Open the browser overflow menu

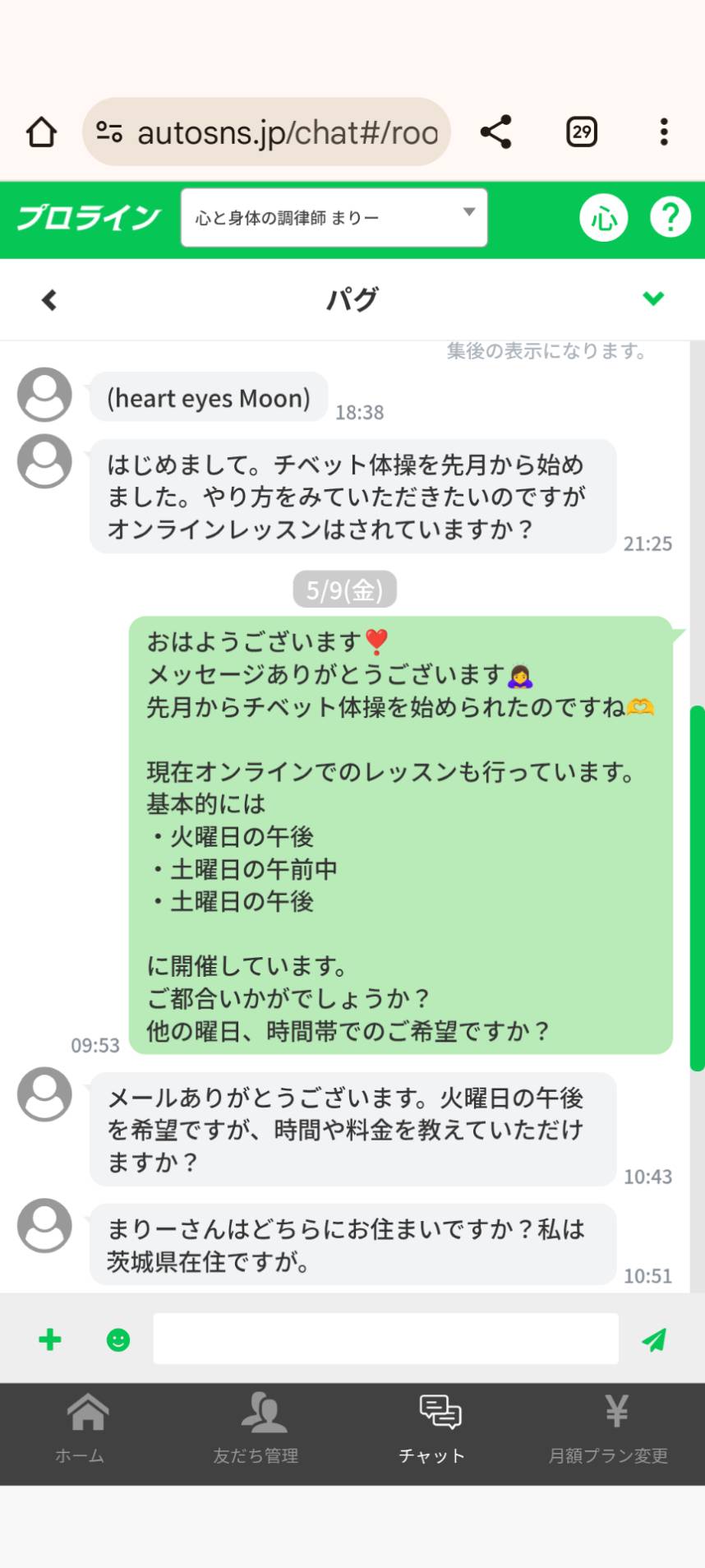coord(664,132)
